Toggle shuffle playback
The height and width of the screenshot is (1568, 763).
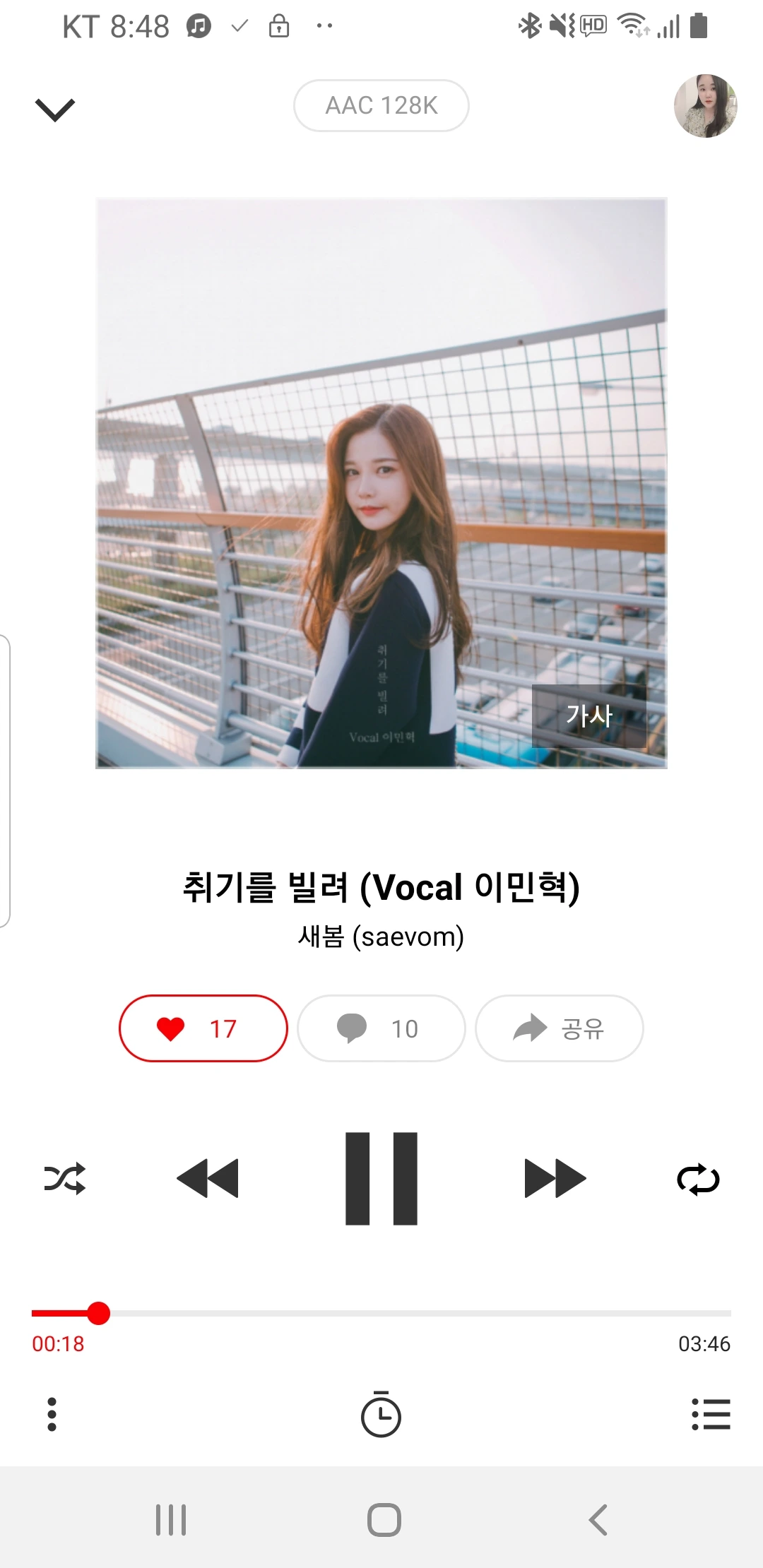click(x=65, y=1179)
